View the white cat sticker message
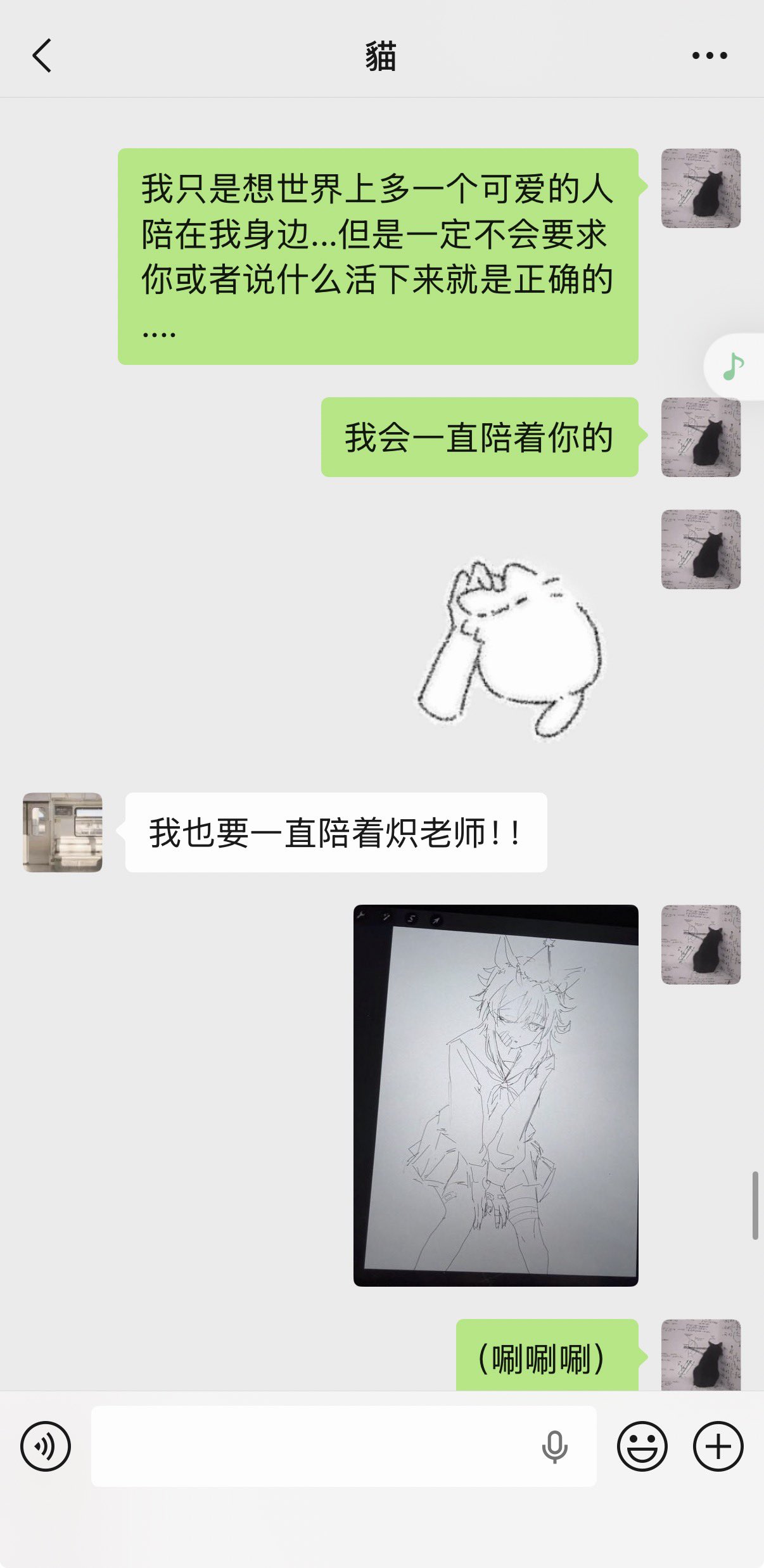The width and height of the screenshot is (764, 1568). coord(511,650)
